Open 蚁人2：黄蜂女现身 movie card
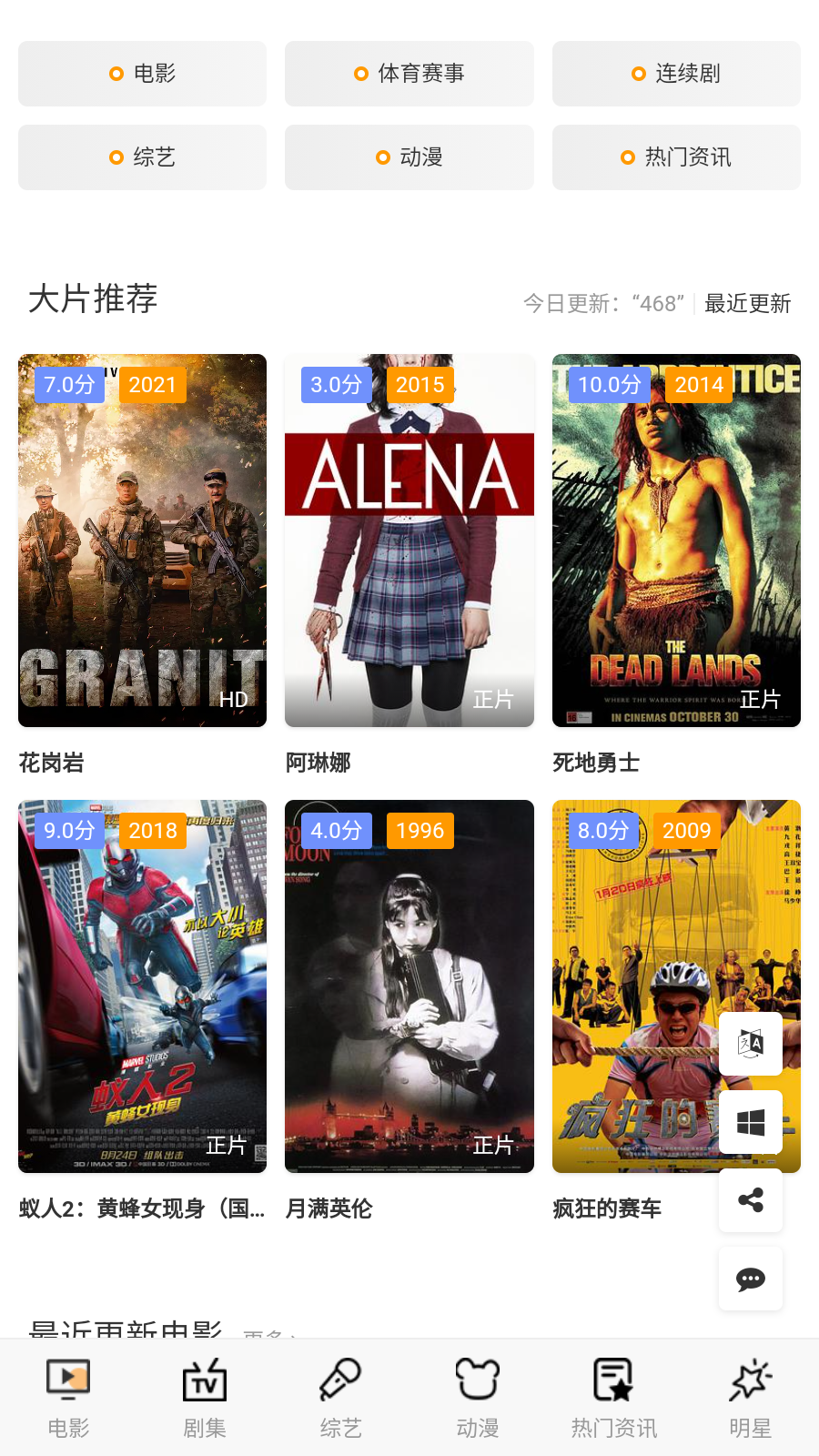819x1456 pixels. (142, 986)
